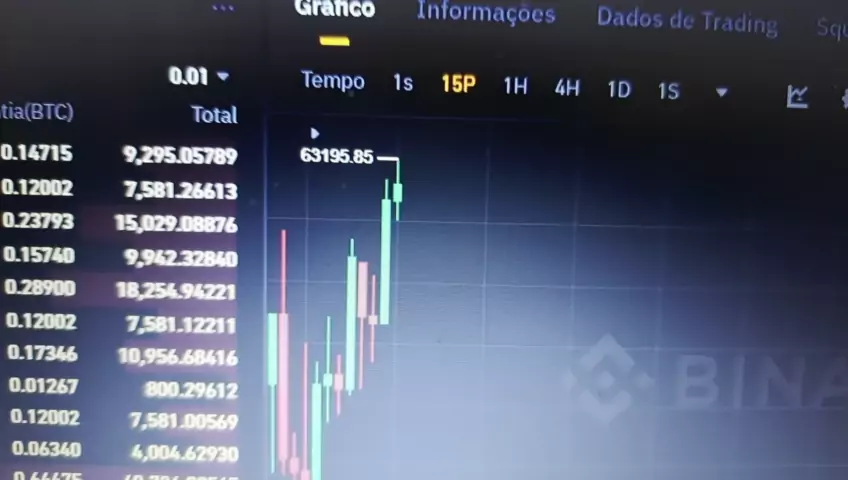Pick order book row totaling 800.29612
This screenshot has height=480, width=848.
tap(120, 388)
